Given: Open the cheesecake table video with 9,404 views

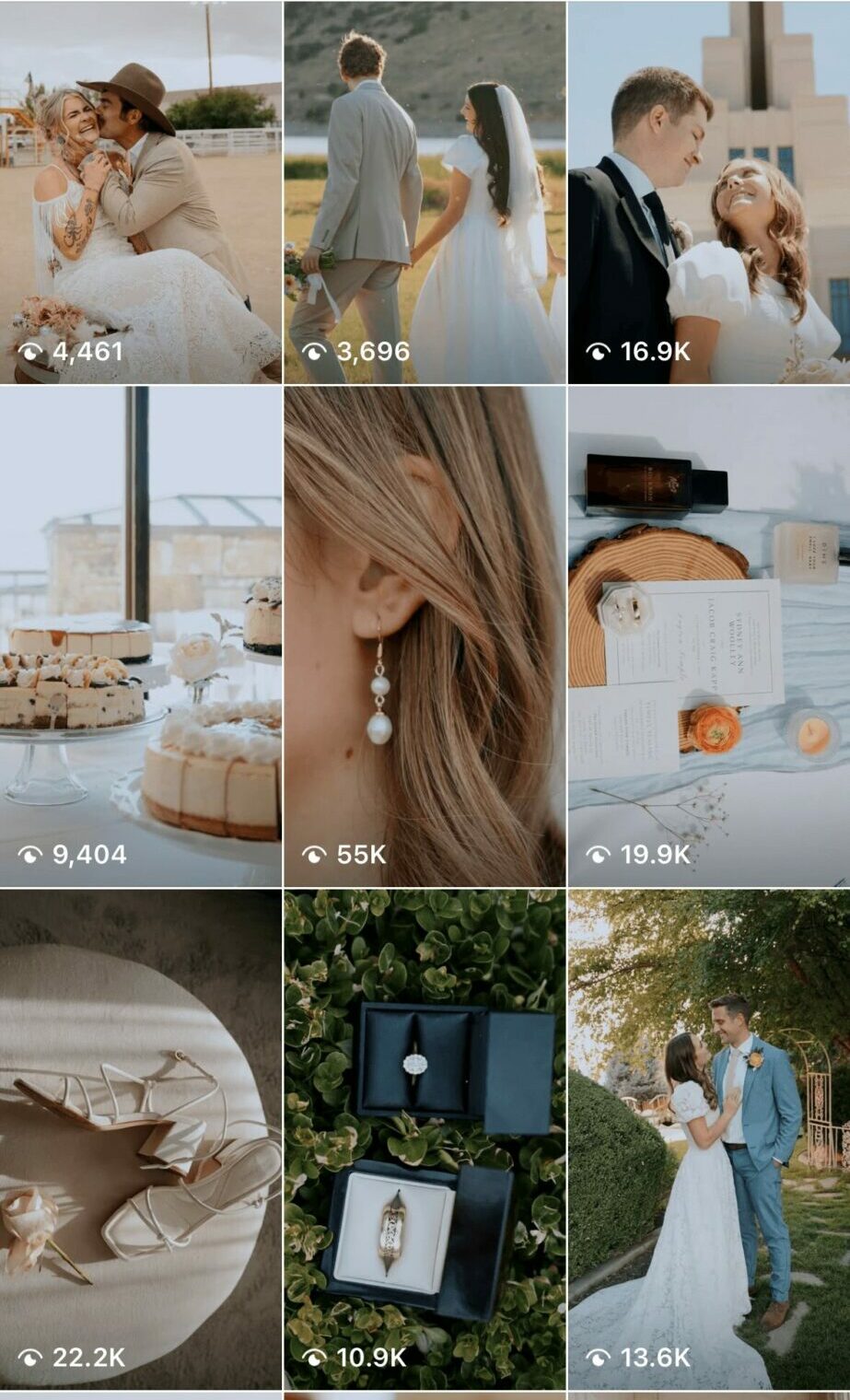Looking at the screenshot, I should pyautogui.click(x=140, y=636).
